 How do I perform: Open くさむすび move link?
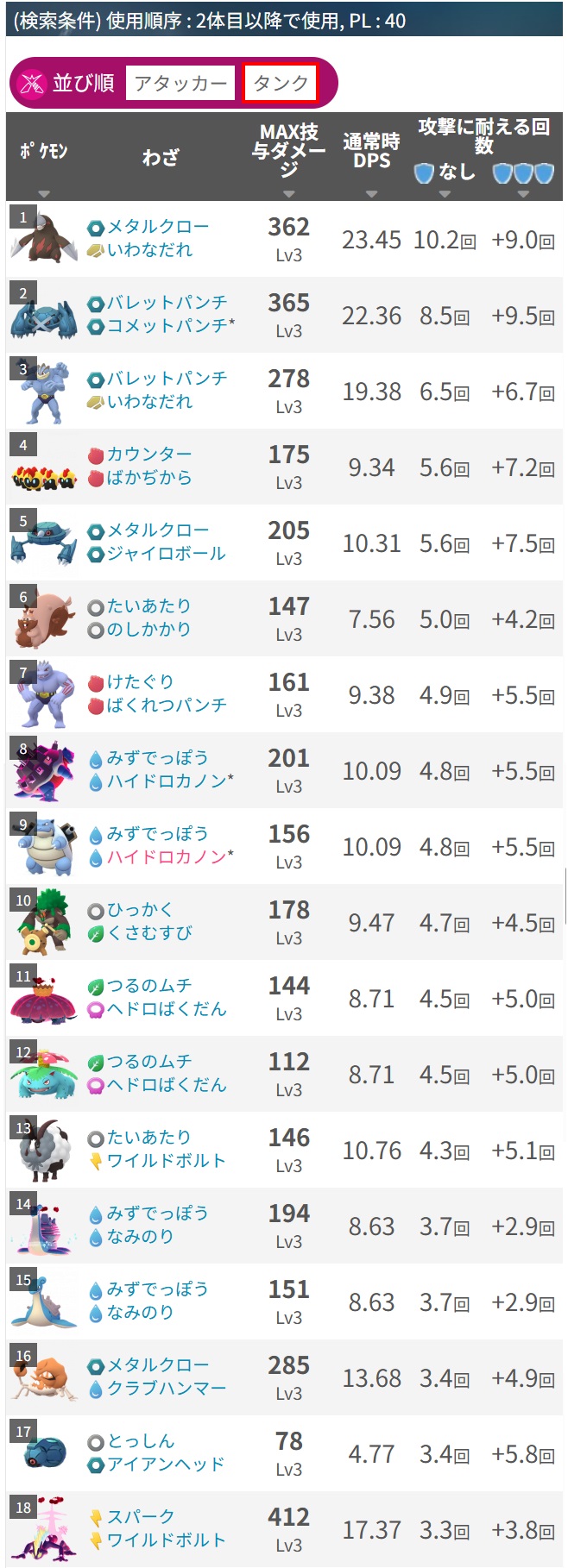coord(148,933)
